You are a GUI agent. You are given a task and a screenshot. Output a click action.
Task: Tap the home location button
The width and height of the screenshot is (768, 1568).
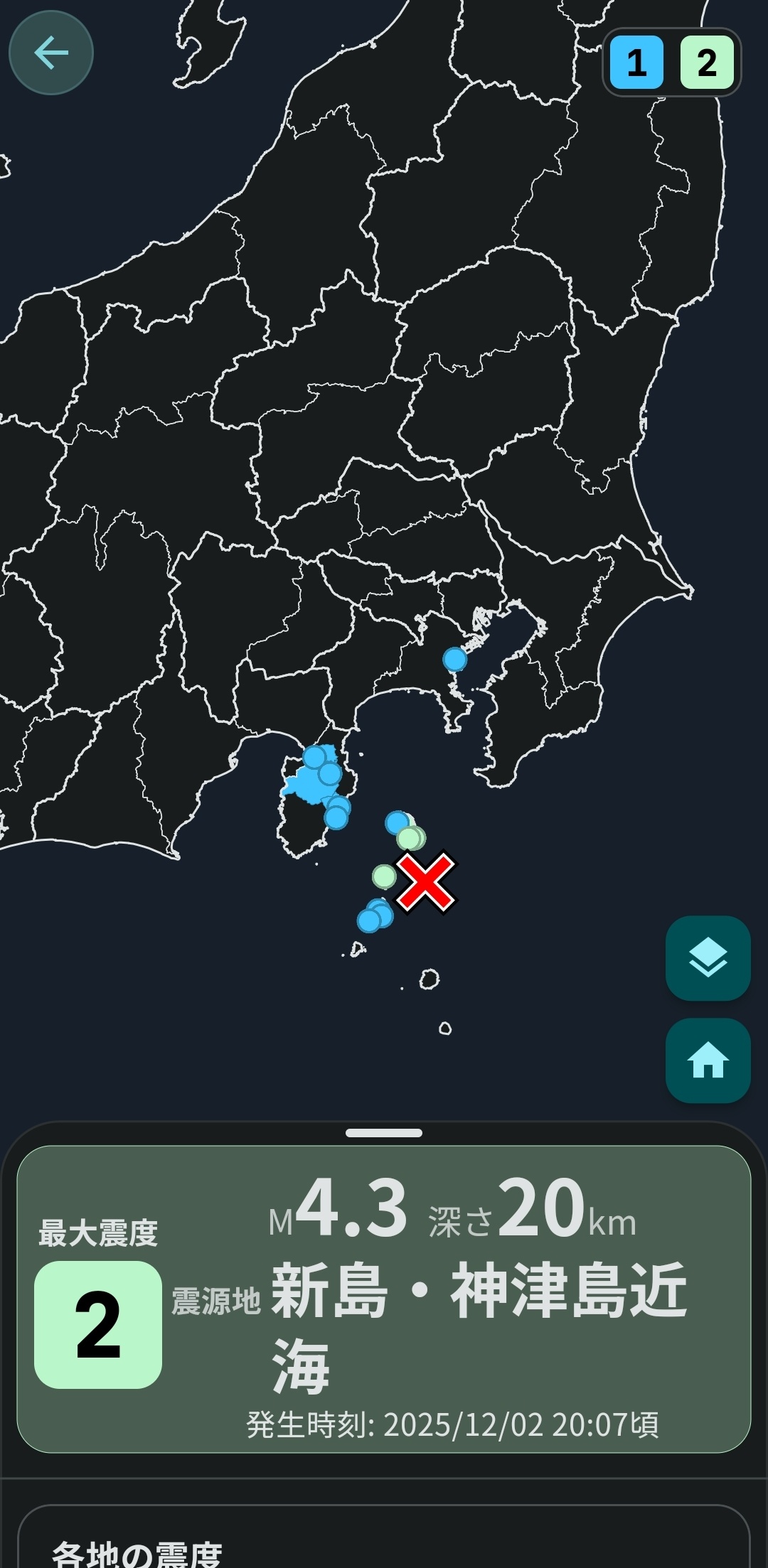(708, 1060)
